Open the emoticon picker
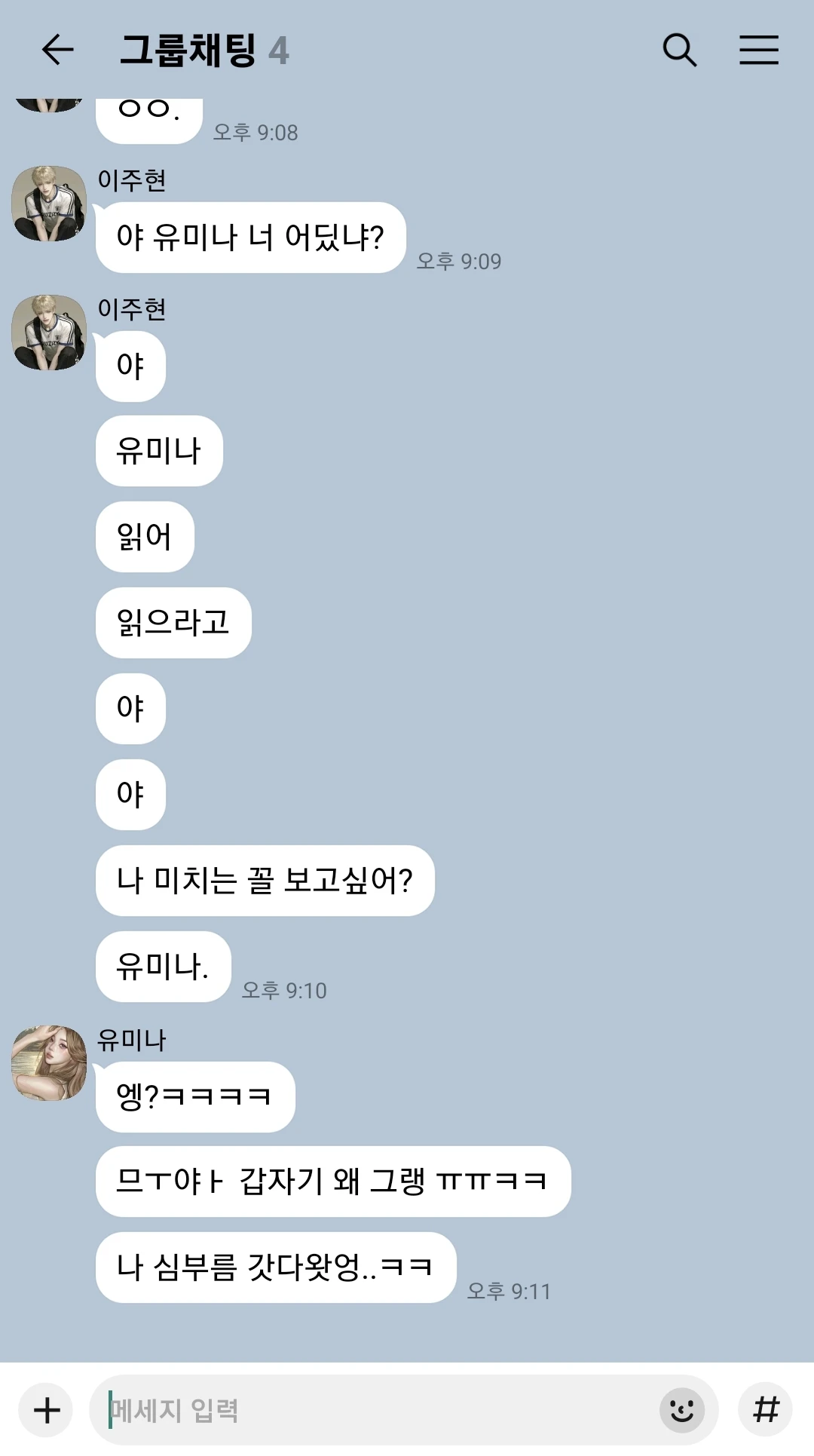 pos(681,1409)
